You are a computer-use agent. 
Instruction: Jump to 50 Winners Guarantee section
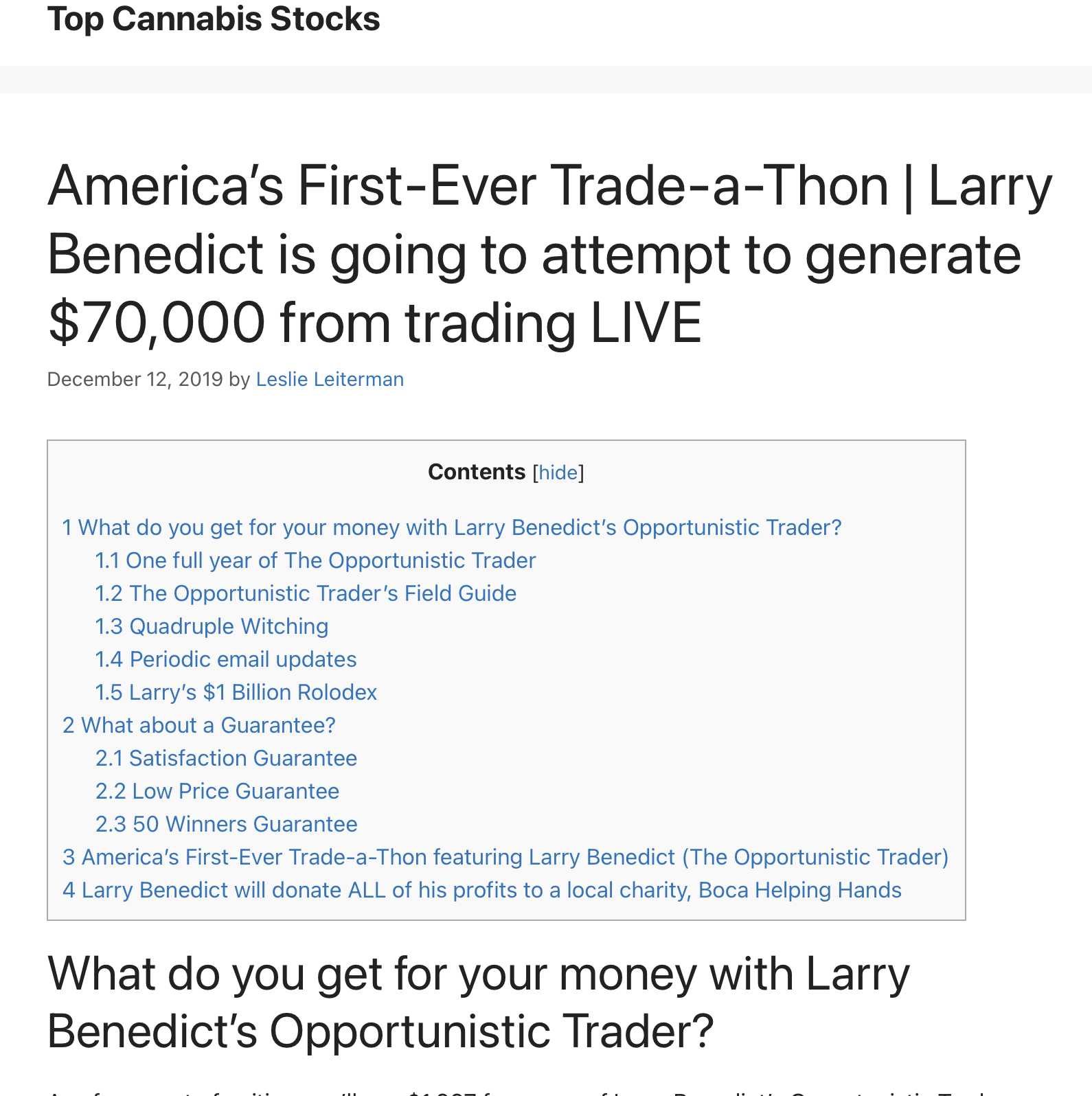coord(226,824)
